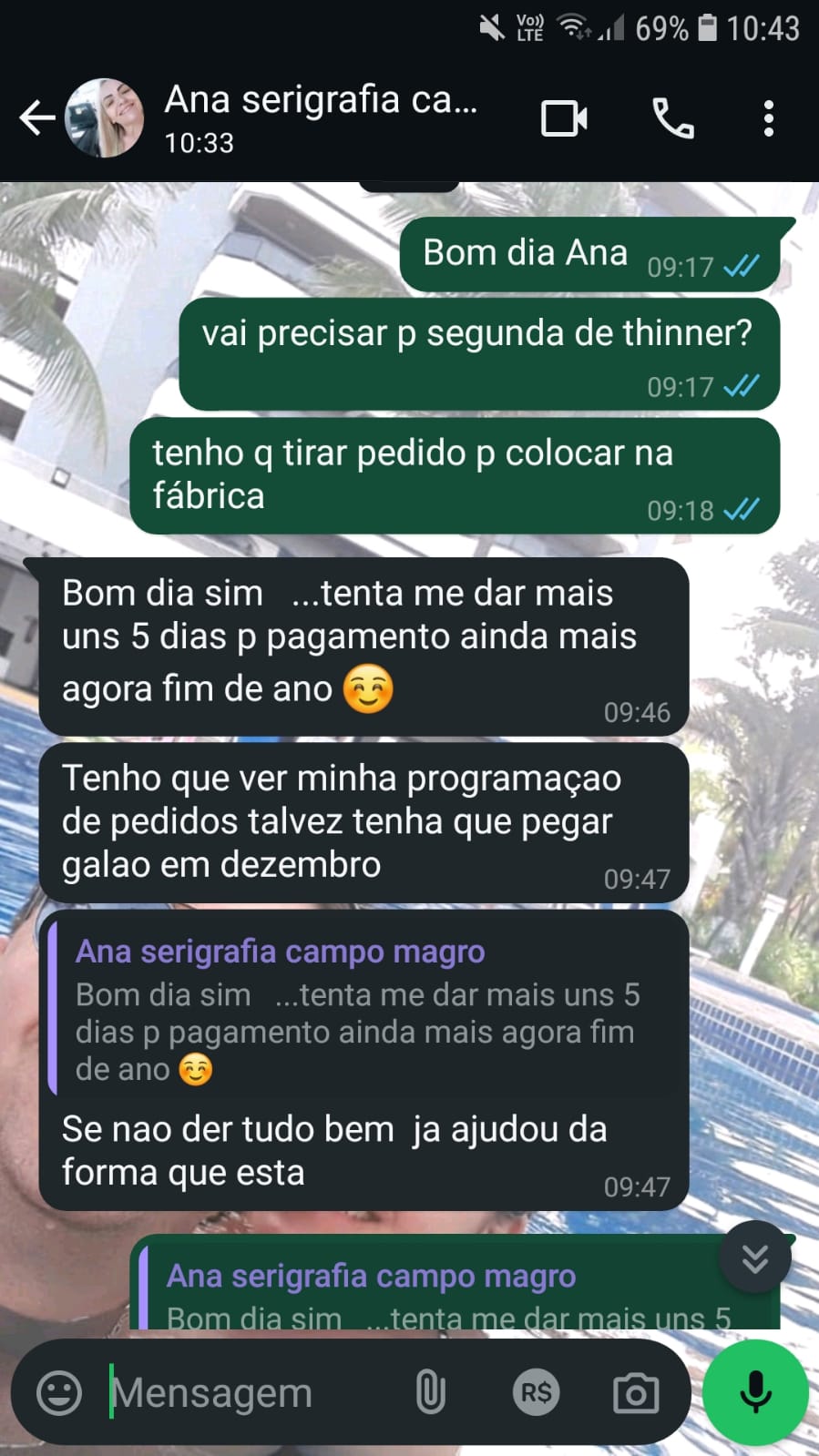819x1456 pixels.
Task: Open the camera to send a photo
Action: click(636, 1392)
